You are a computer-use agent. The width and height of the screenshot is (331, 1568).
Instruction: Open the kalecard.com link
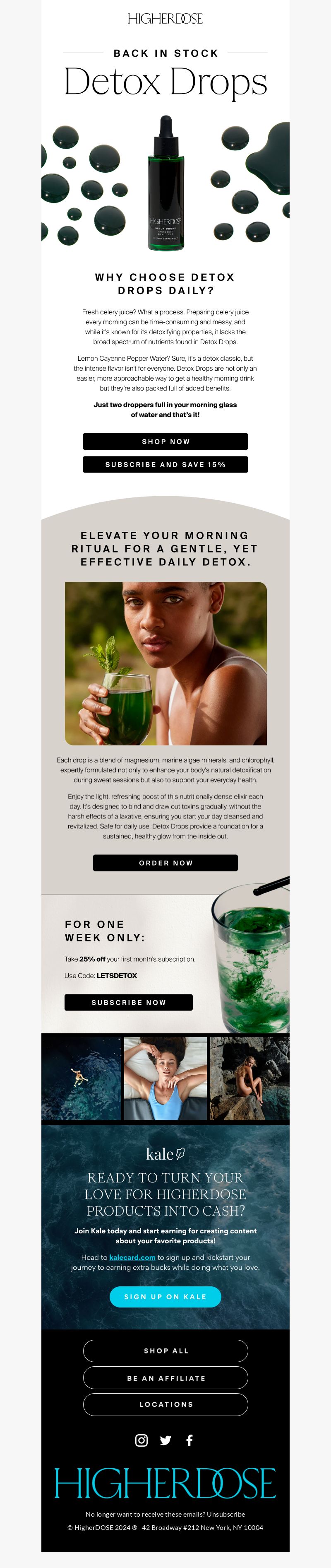[x=132, y=1257]
